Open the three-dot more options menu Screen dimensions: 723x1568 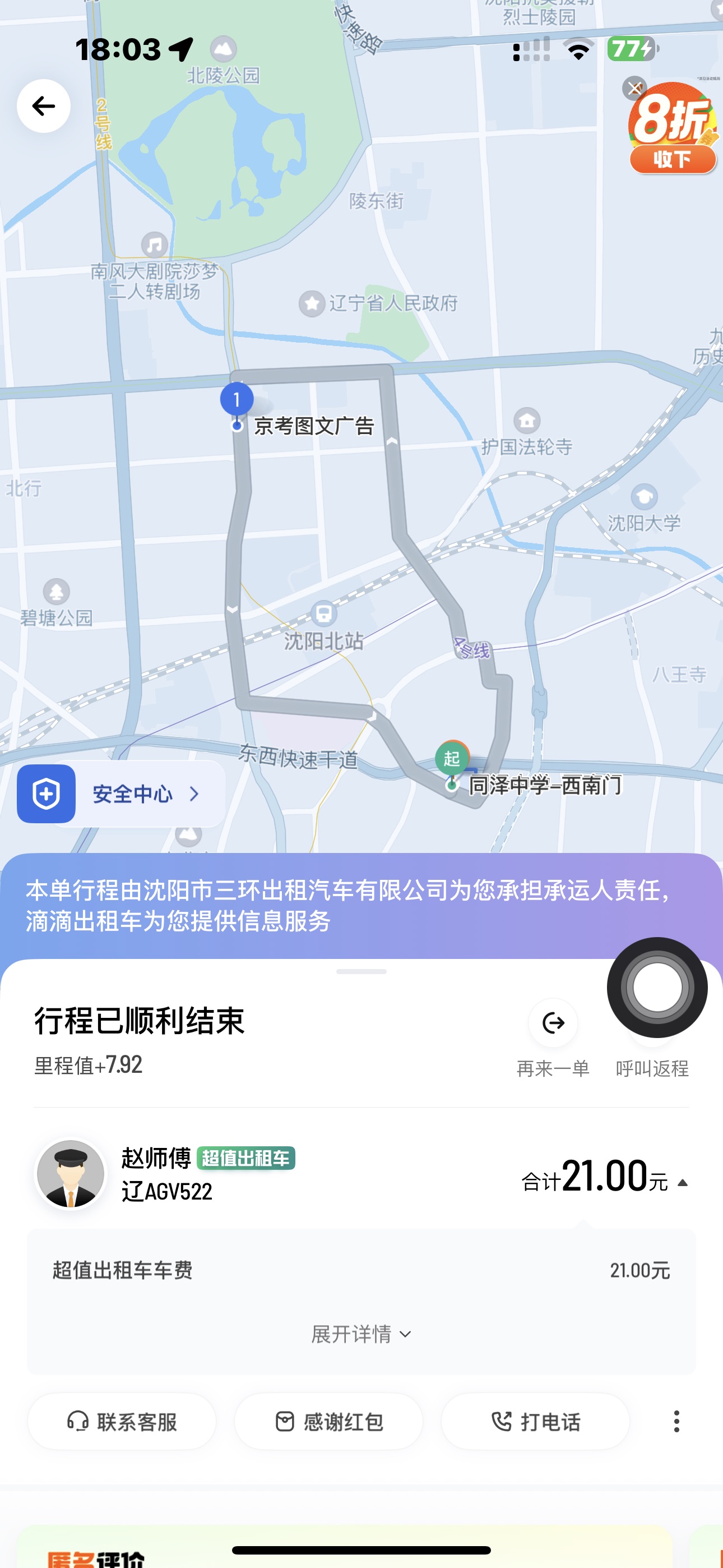[x=676, y=1421]
